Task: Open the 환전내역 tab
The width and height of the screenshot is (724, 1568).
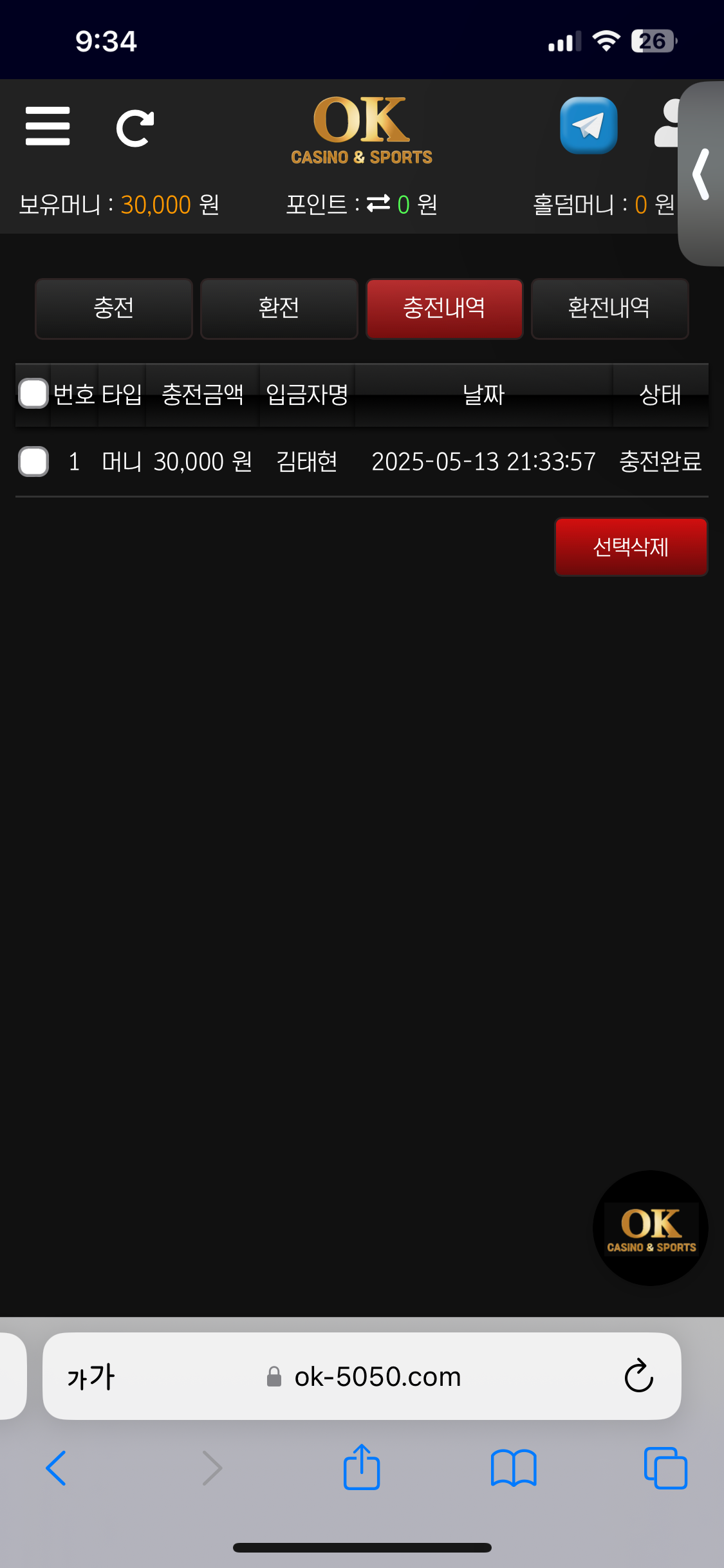Action: click(x=609, y=308)
